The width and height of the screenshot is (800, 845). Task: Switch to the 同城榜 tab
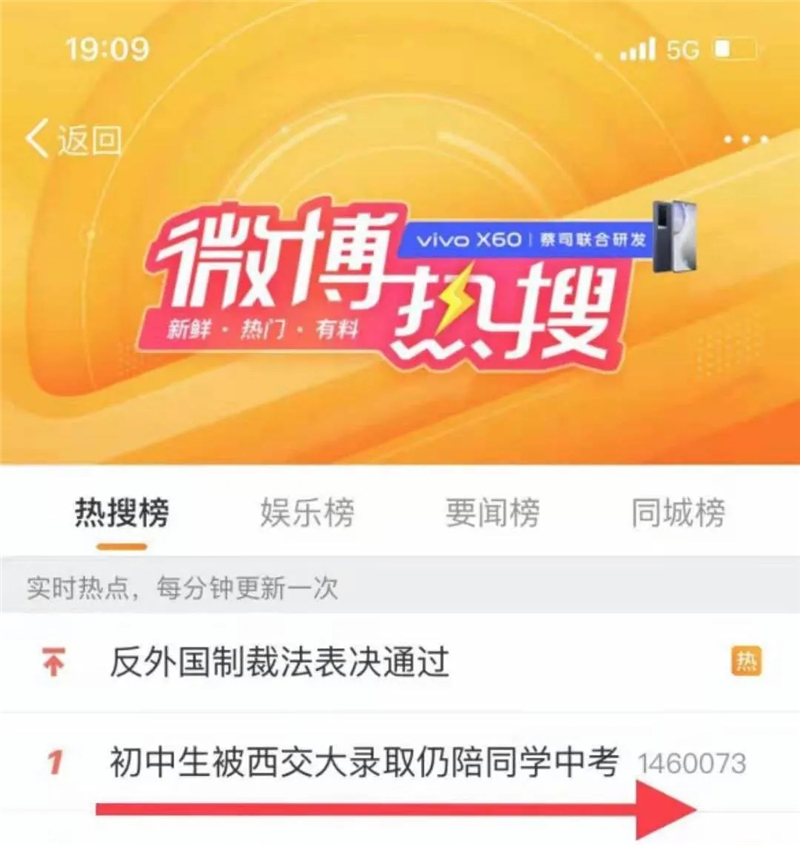click(678, 514)
